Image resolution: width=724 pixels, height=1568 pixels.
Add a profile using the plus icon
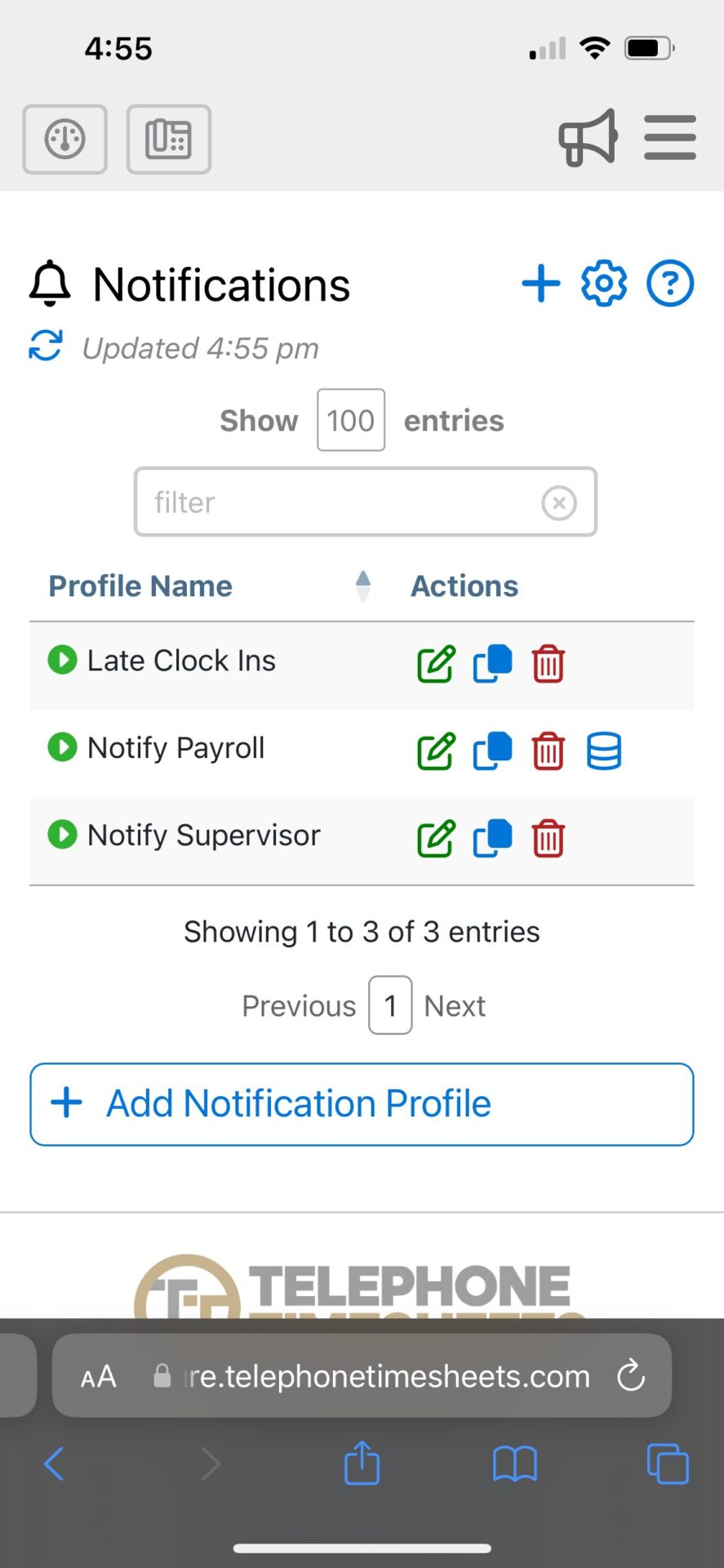pos(540,284)
